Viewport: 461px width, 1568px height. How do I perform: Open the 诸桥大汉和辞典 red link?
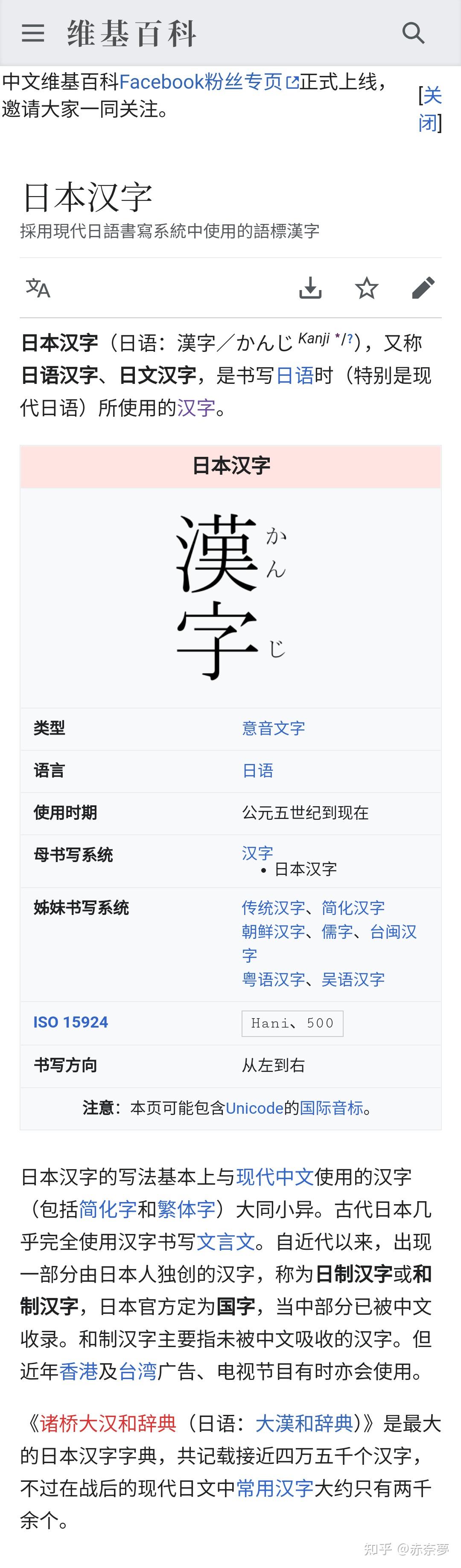tap(108, 1423)
